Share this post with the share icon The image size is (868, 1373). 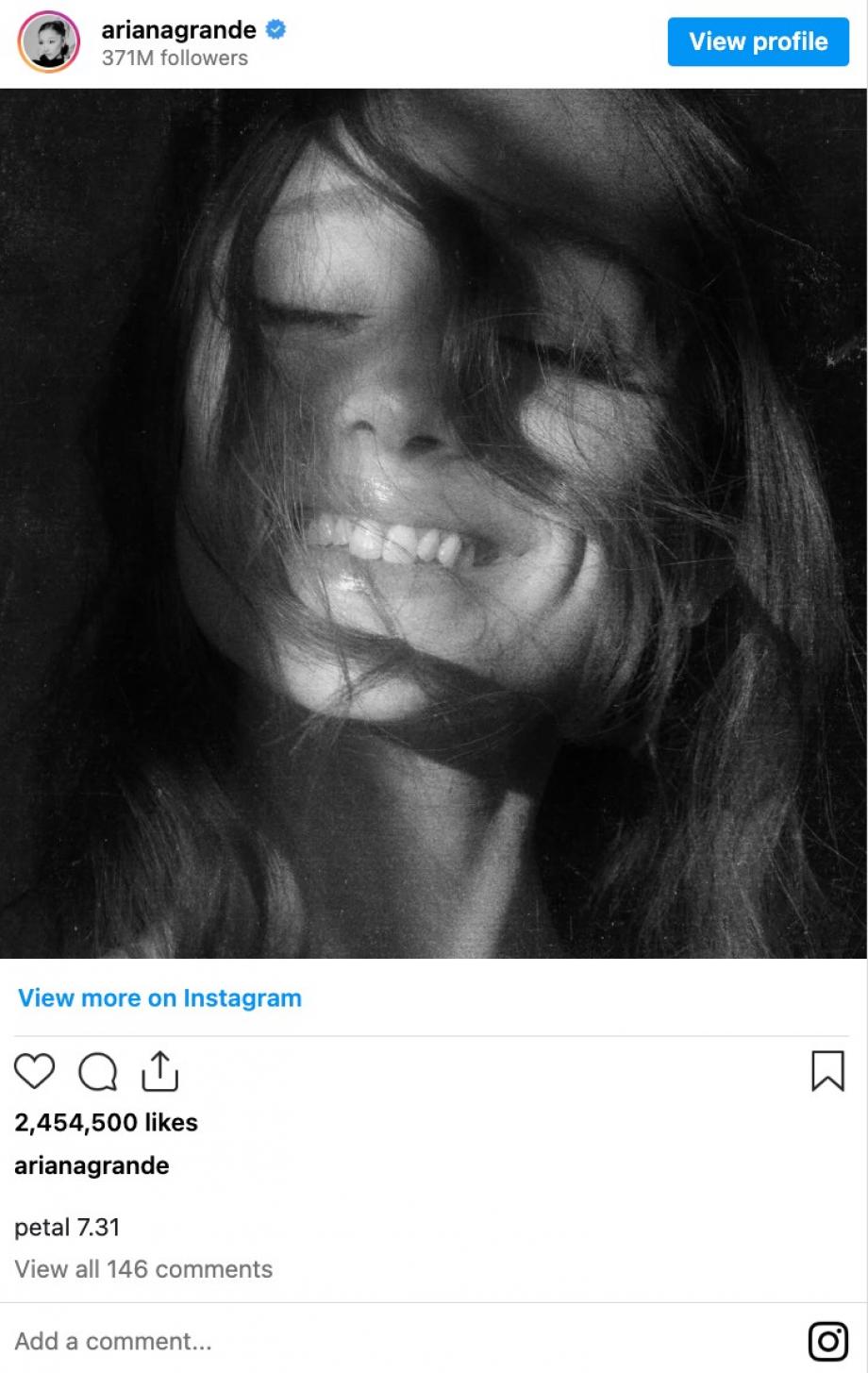tap(160, 1071)
